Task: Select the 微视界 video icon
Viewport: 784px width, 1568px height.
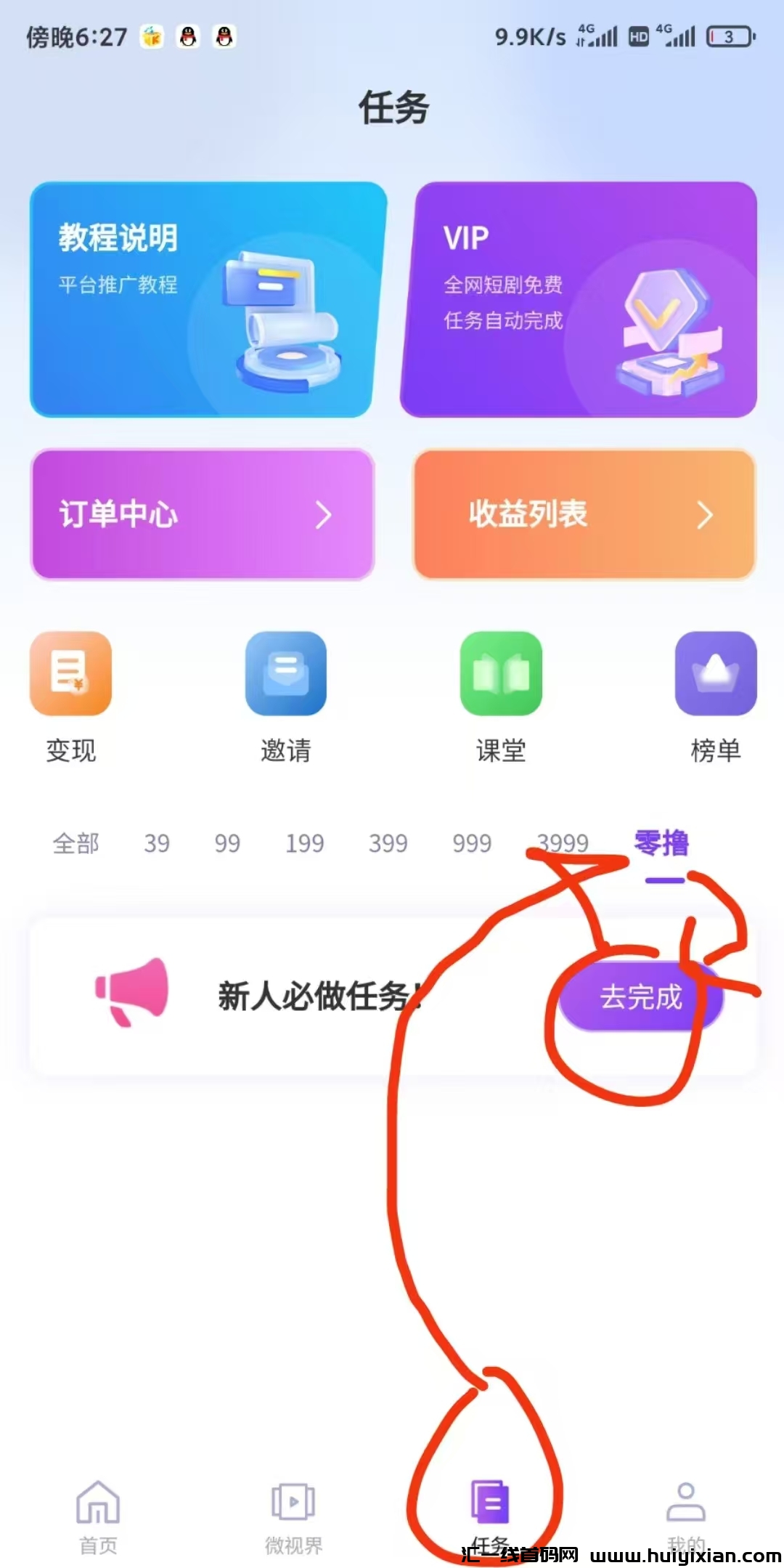Action: pos(293,1507)
